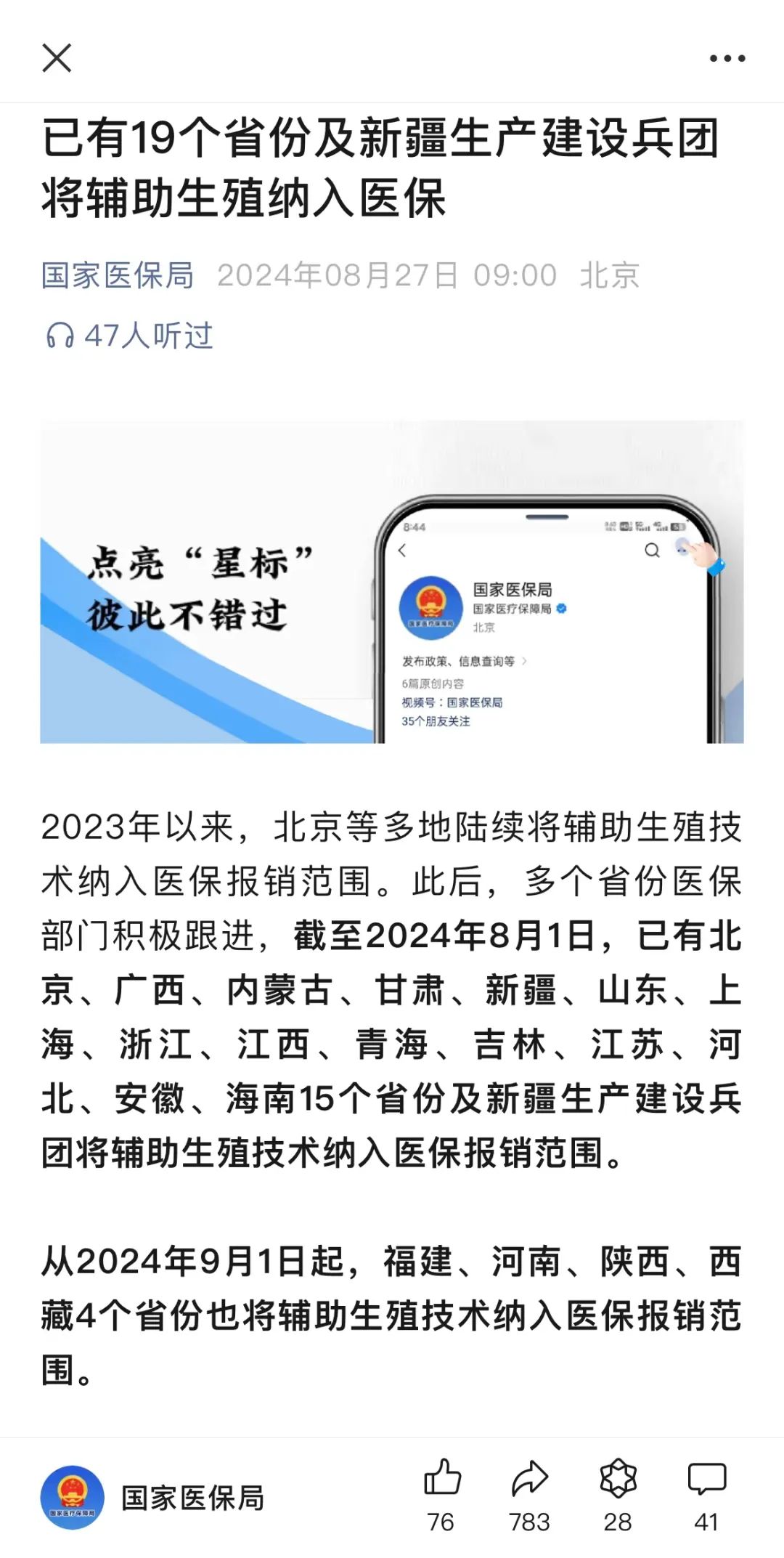Open the comments bubble icon

pos(706,1478)
